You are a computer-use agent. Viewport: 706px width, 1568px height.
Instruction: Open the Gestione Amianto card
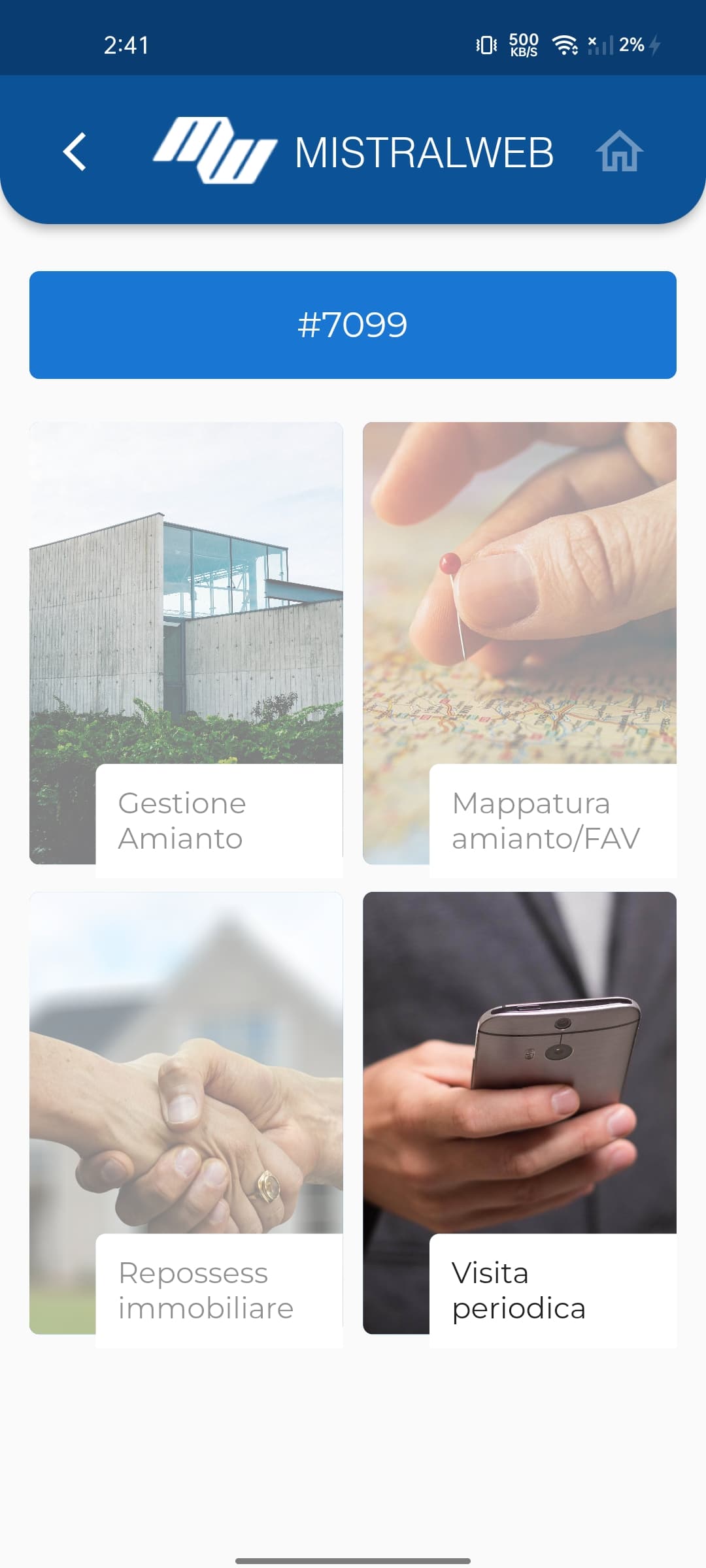(x=186, y=644)
